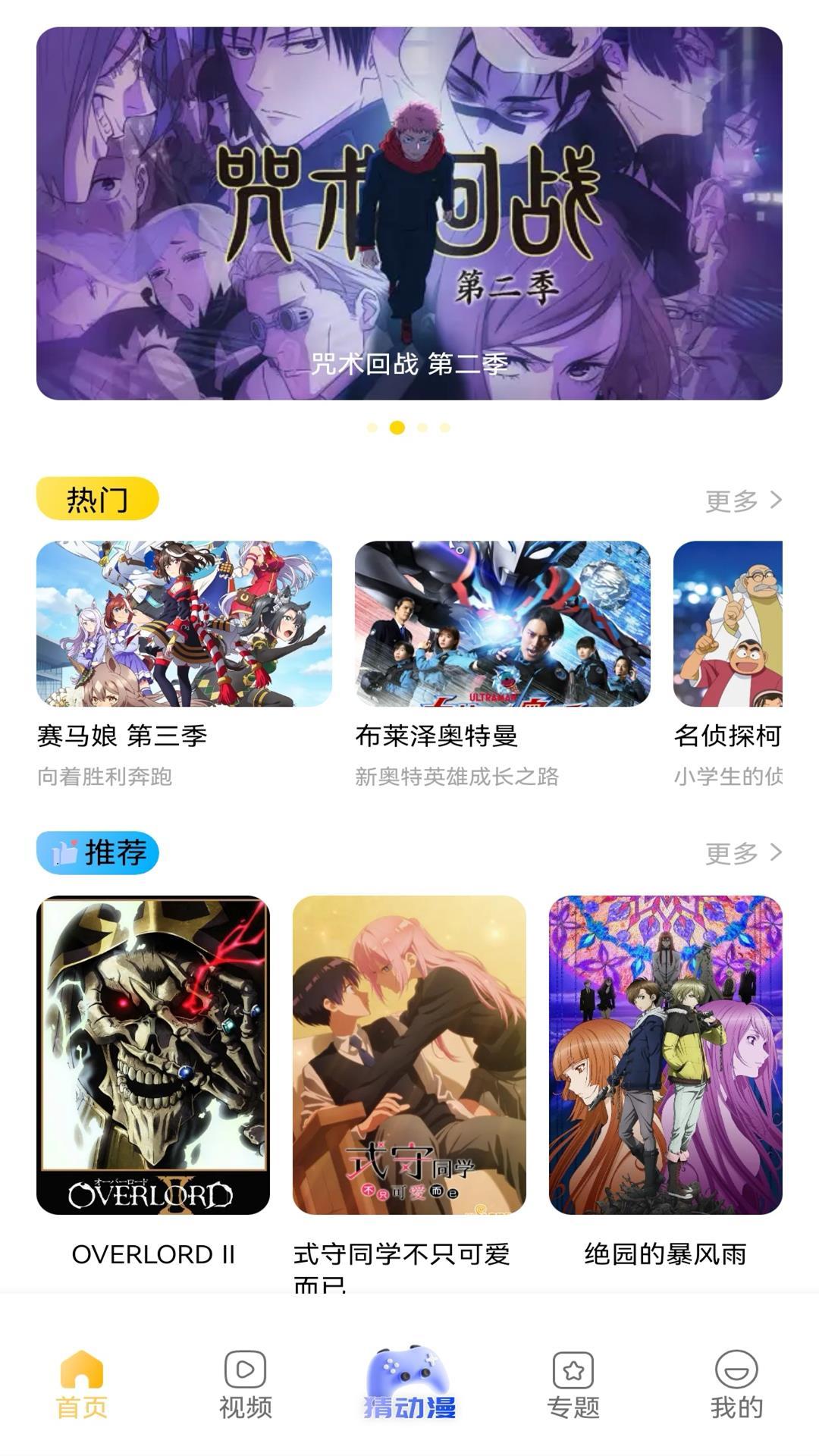This screenshot has width=819, height=1456.
Task: Switch to the 我的 tab
Action: point(734,1395)
